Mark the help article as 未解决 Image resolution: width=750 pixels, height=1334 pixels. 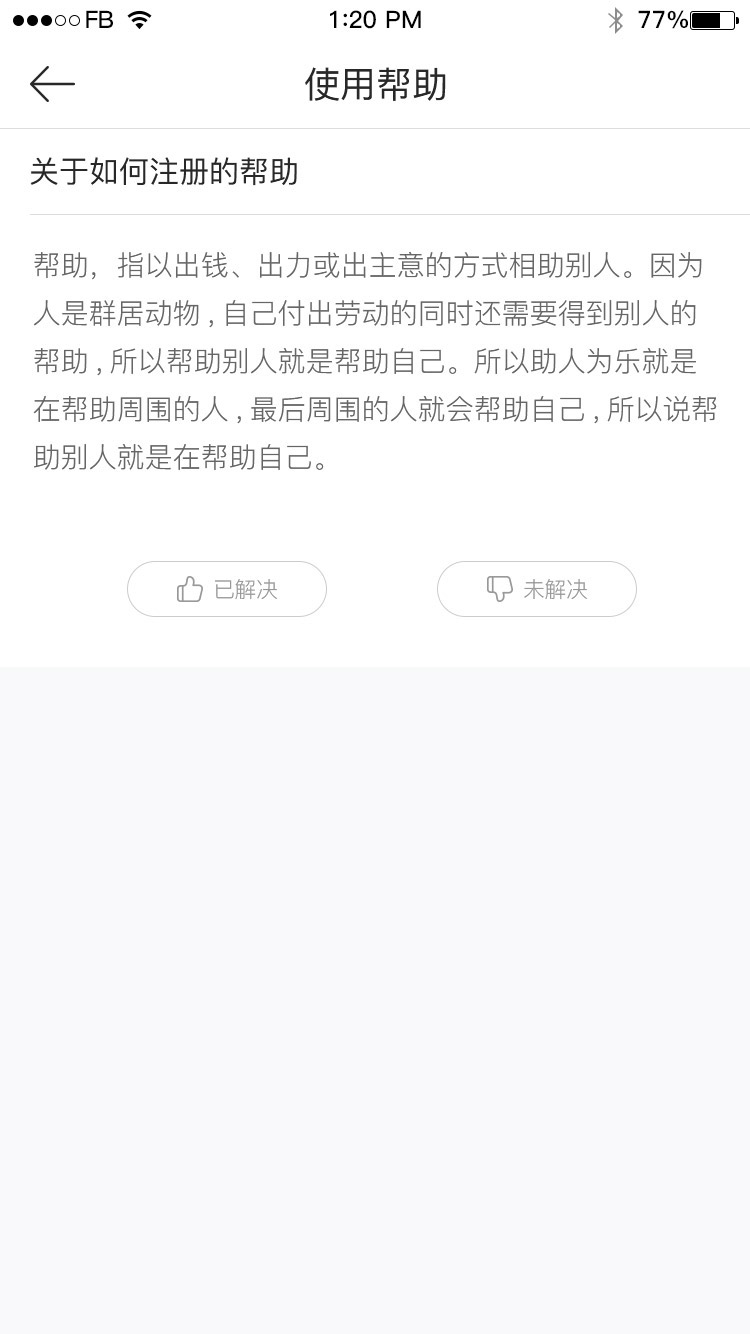pos(536,589)
